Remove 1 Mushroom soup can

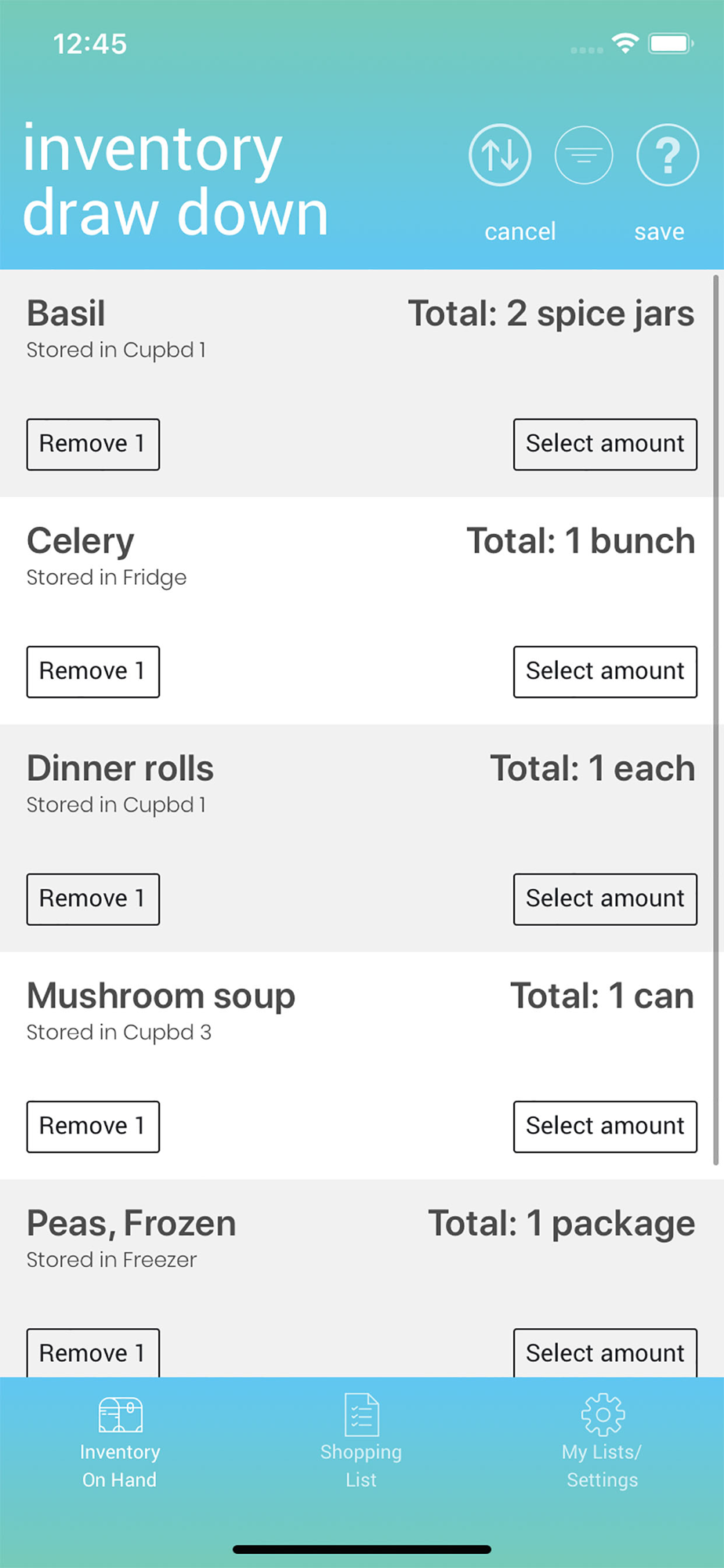(x=93, y=1127)
